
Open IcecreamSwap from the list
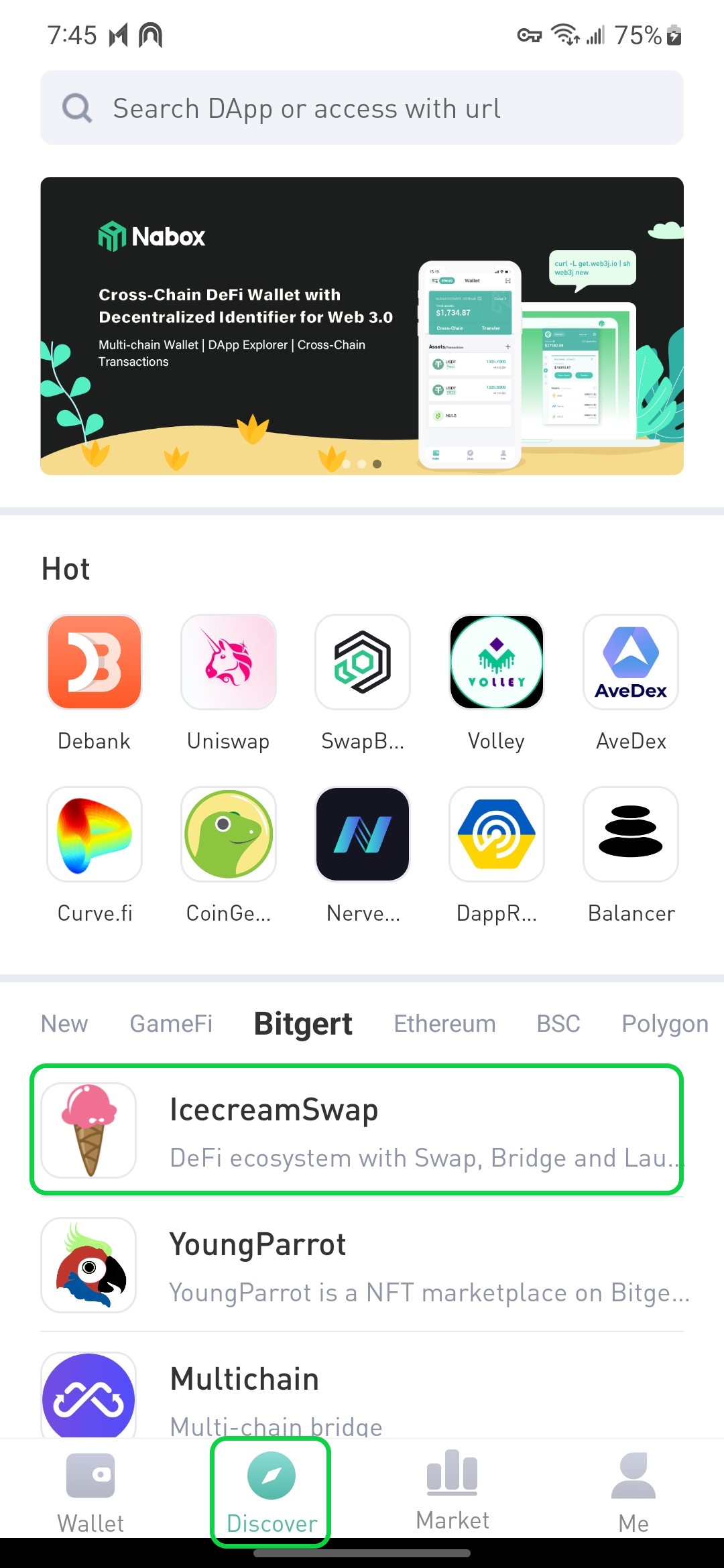tap(362, 1130)
